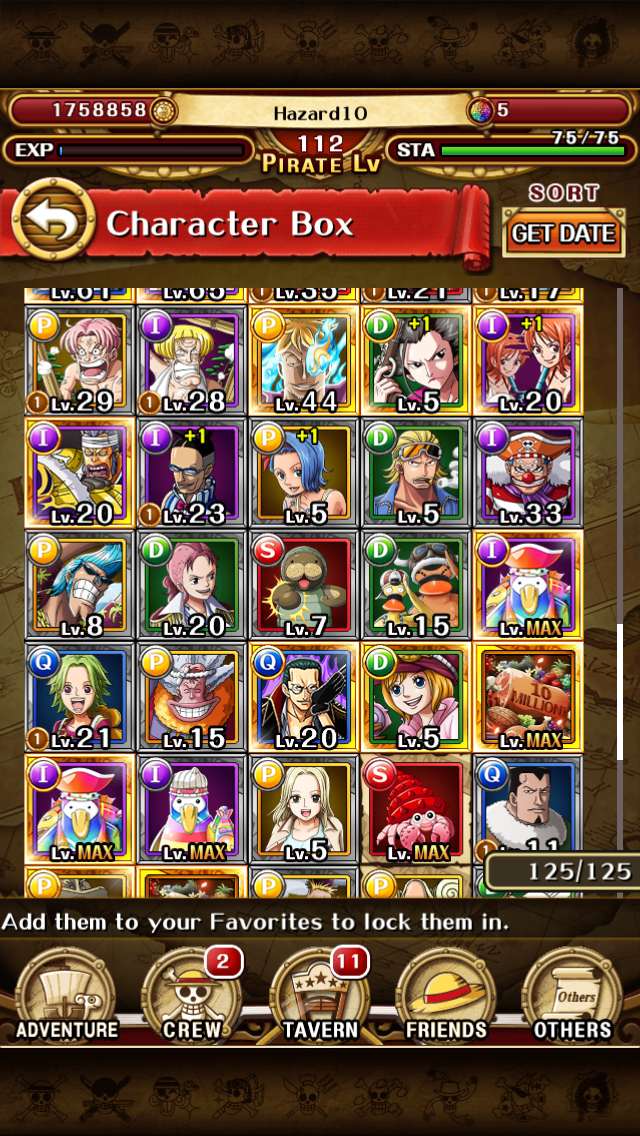Switch to the Crew tab
The height and width of the screenshot is (1136, 640).
[191, 995]
